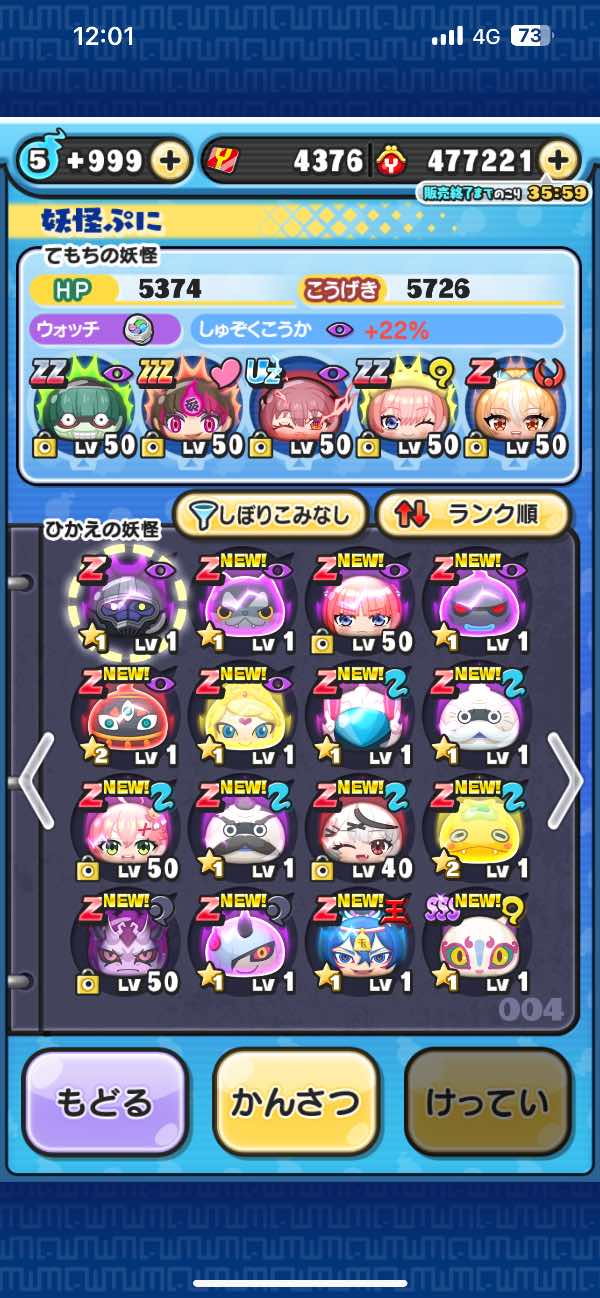Select the LV 40 silver-haired winking yokai
The height and width of the screenshot is (1298, 600).
(x=360, y=832)
